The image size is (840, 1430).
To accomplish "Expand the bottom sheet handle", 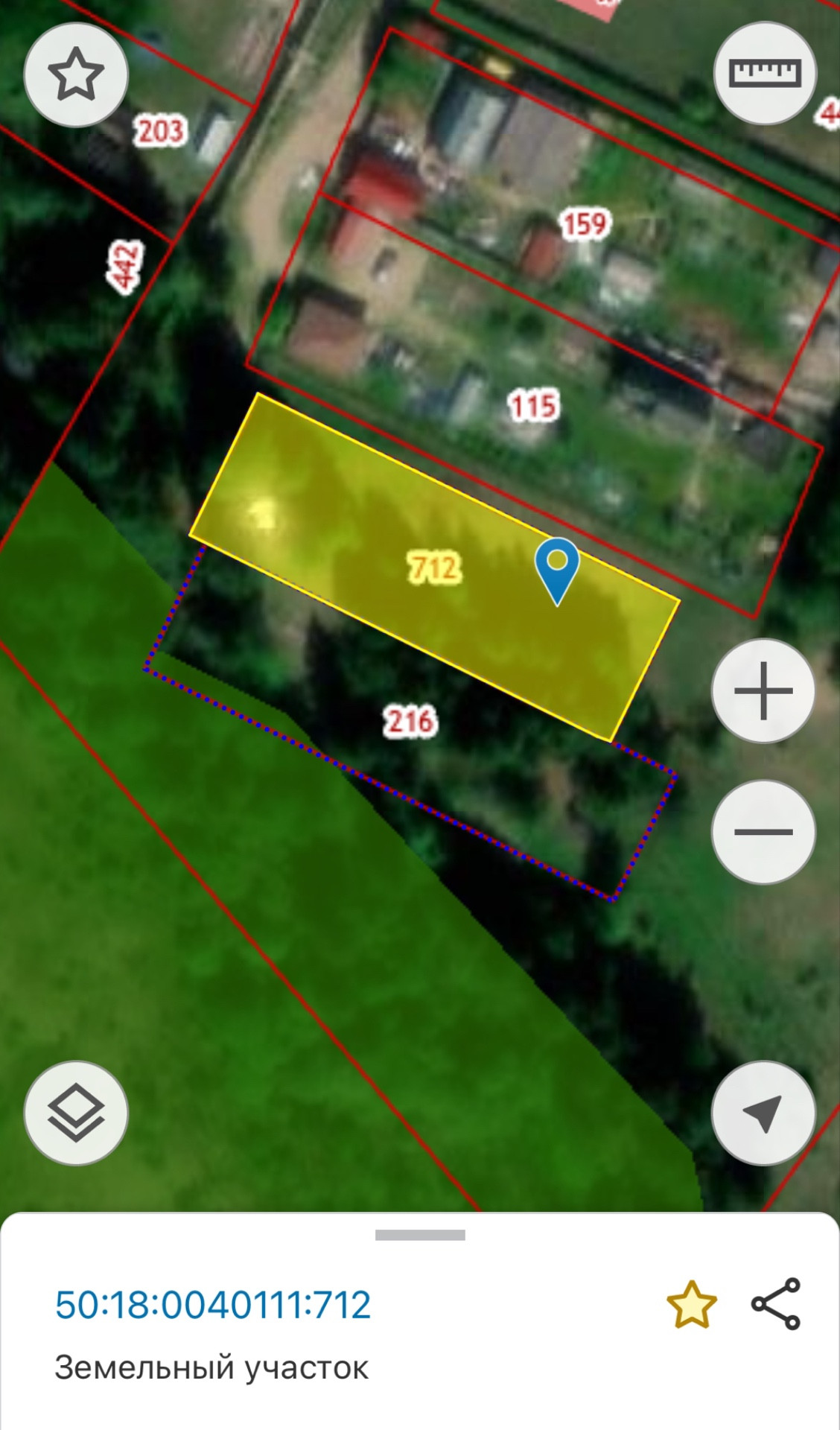I will 420,1235.
